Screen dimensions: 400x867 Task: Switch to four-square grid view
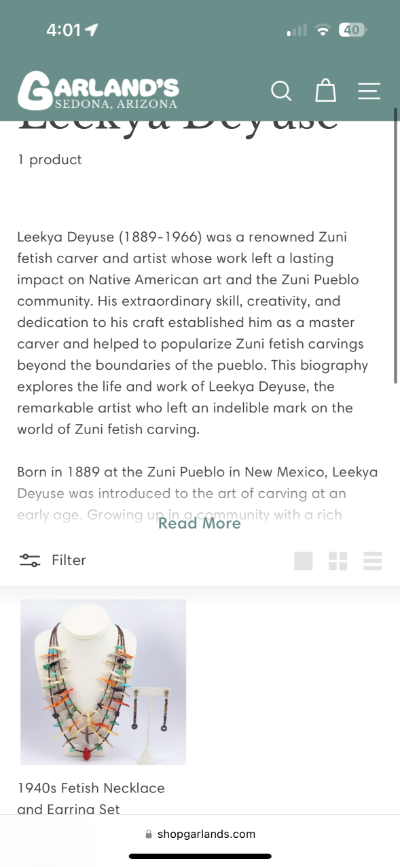pyautogui.click(x=338, y=561)
